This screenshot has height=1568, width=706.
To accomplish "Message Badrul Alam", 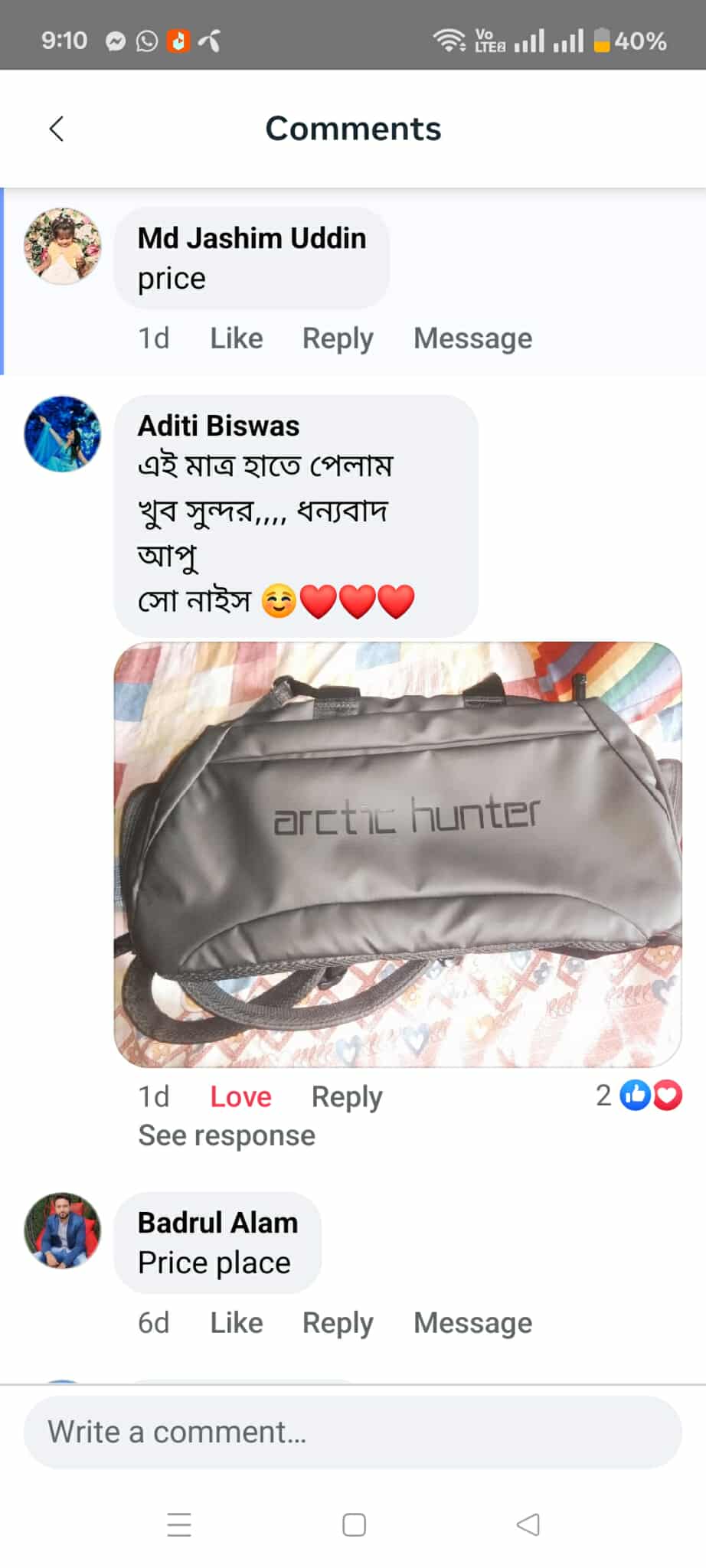I will click(x=472, y=1322).
